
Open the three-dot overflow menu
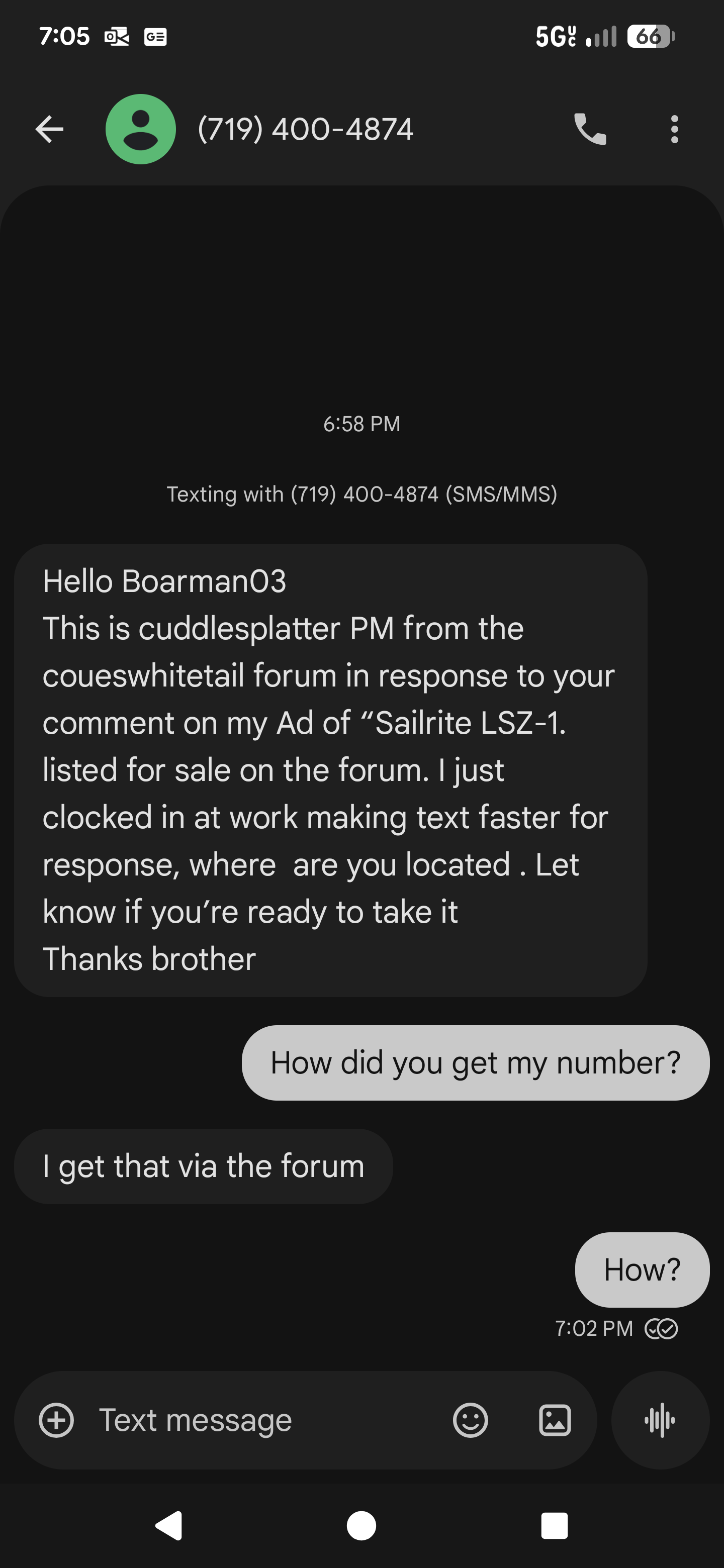[x=674, y=129]
